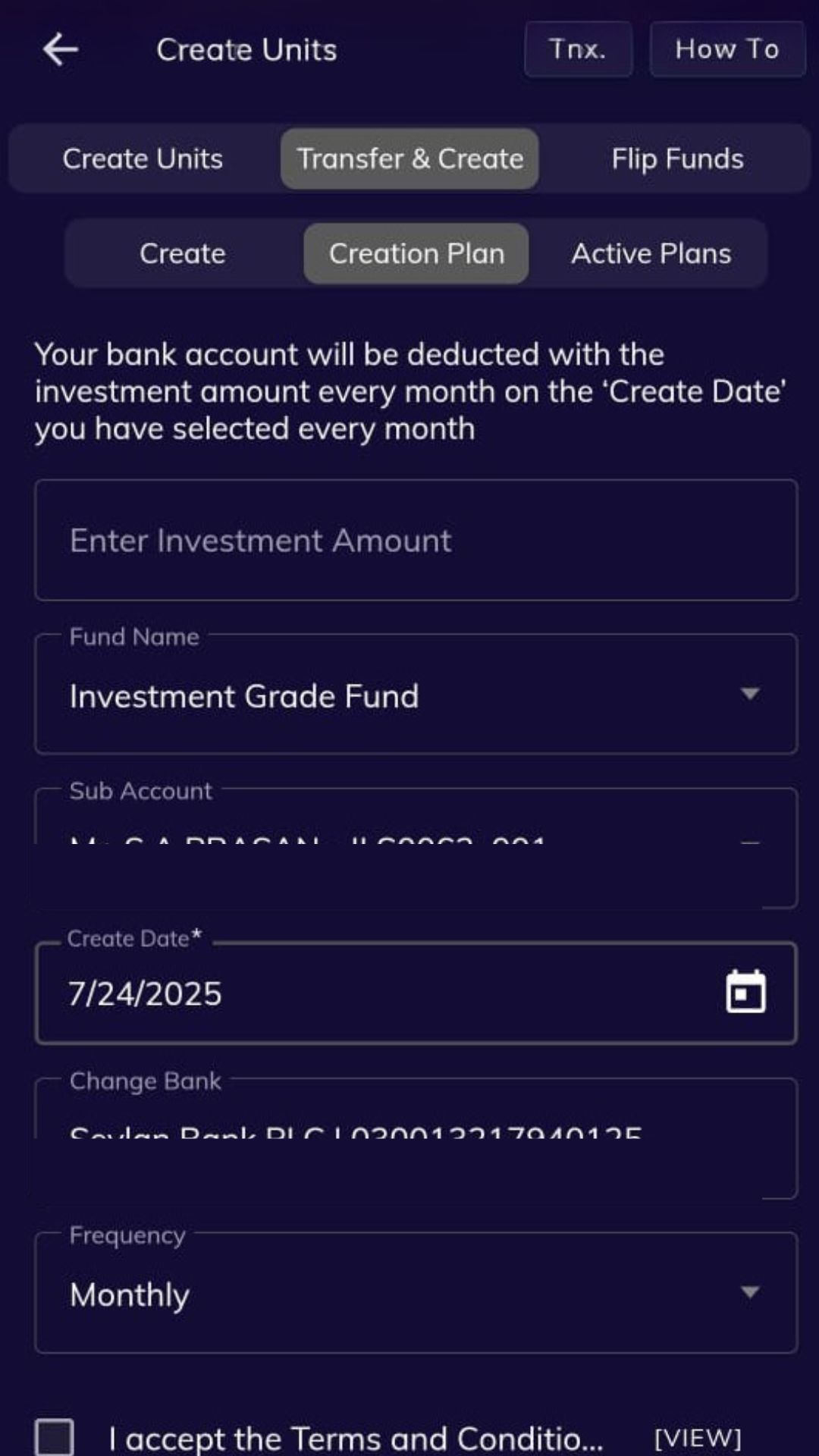The image size is (819, 1456).
Task: View the Active Plans sub-tab
Action: [x=651, y=253]
